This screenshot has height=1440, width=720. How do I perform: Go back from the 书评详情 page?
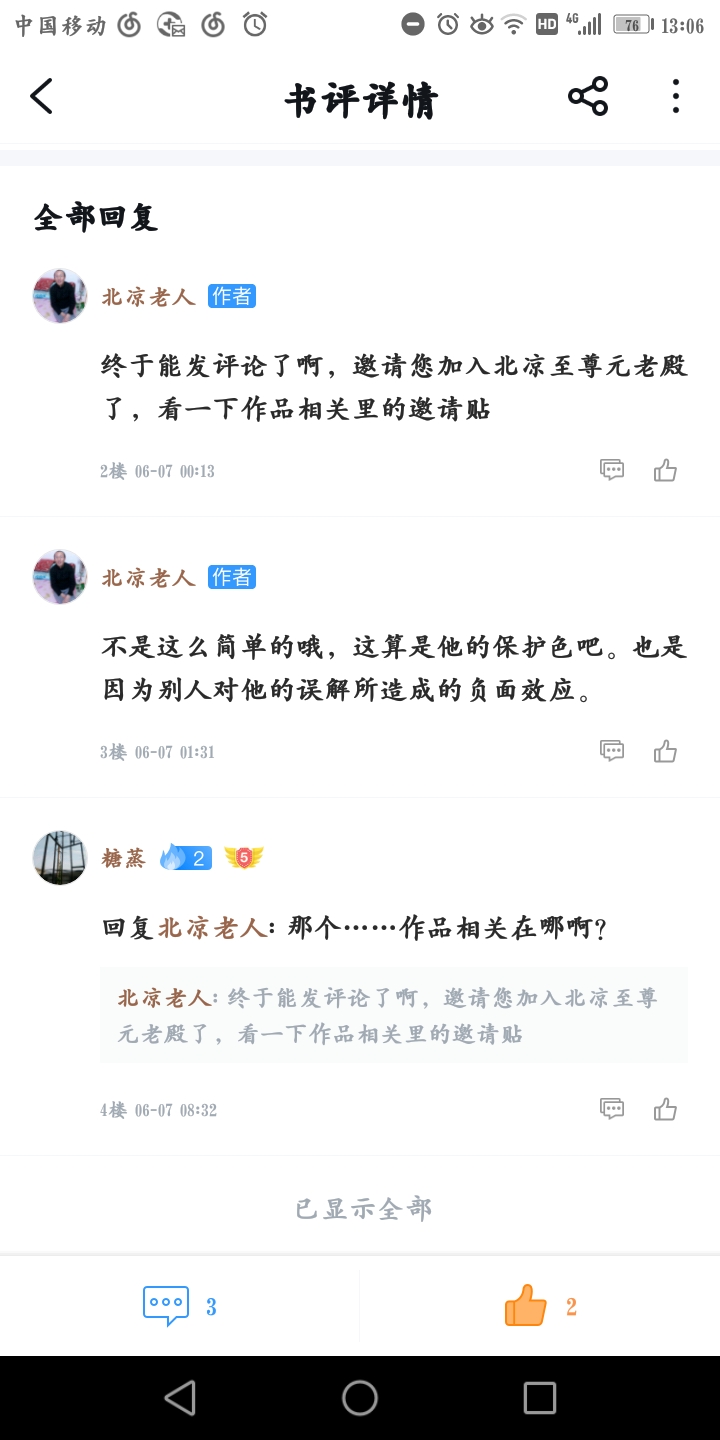point(41,97)
